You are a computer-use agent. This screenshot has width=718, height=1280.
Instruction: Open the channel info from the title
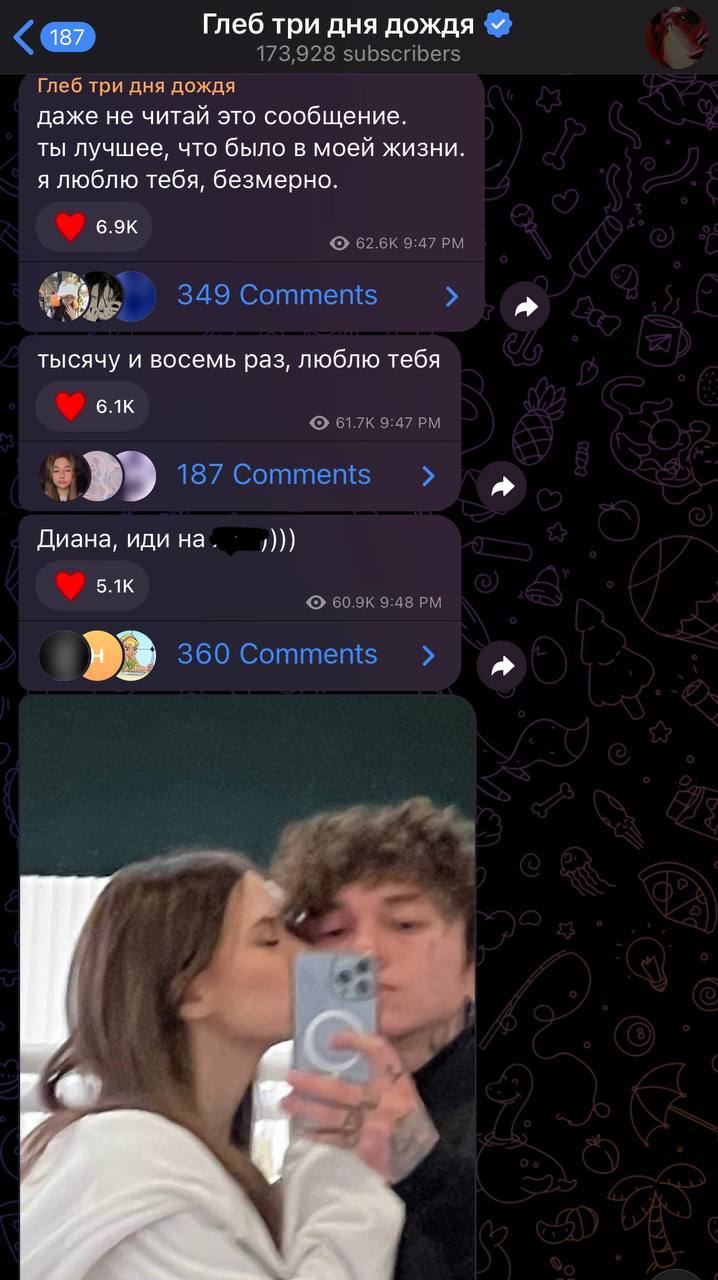(356, 36)
